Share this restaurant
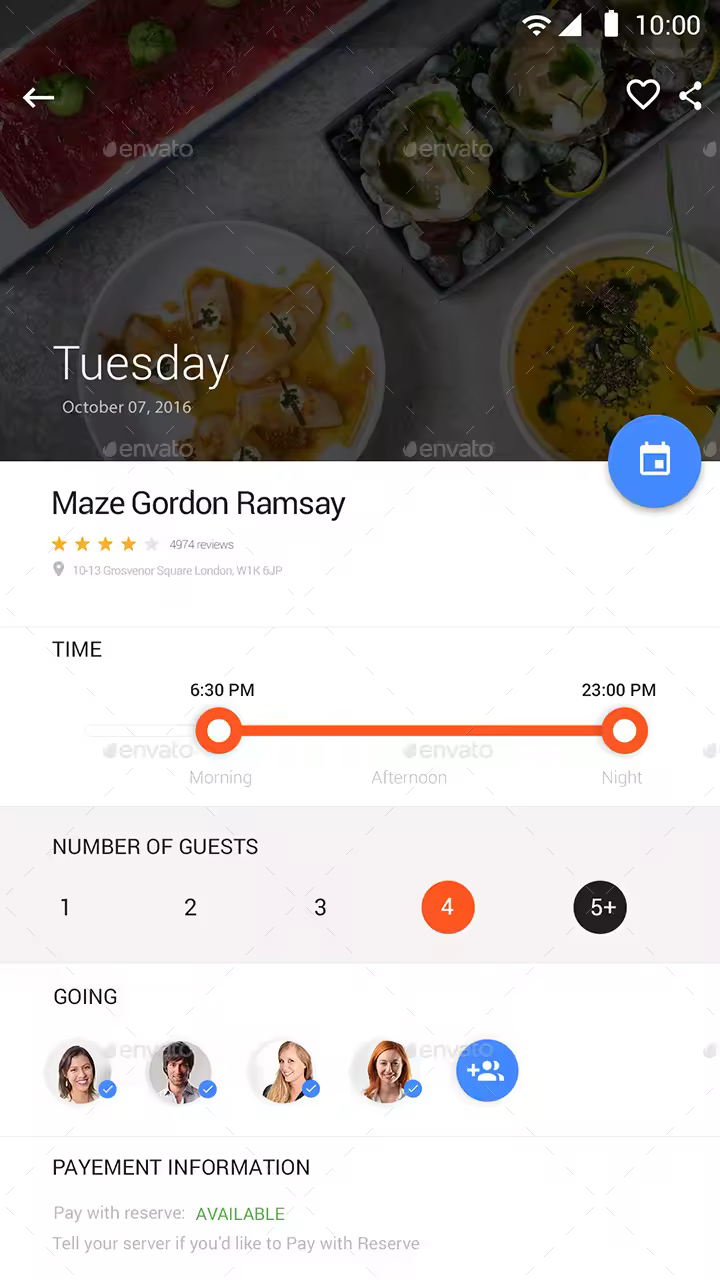 click(x=690, y=96)
